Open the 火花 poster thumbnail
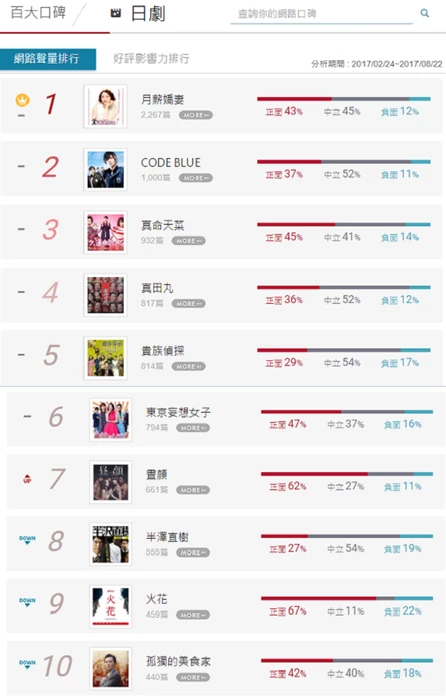 (x=110, y=607)
